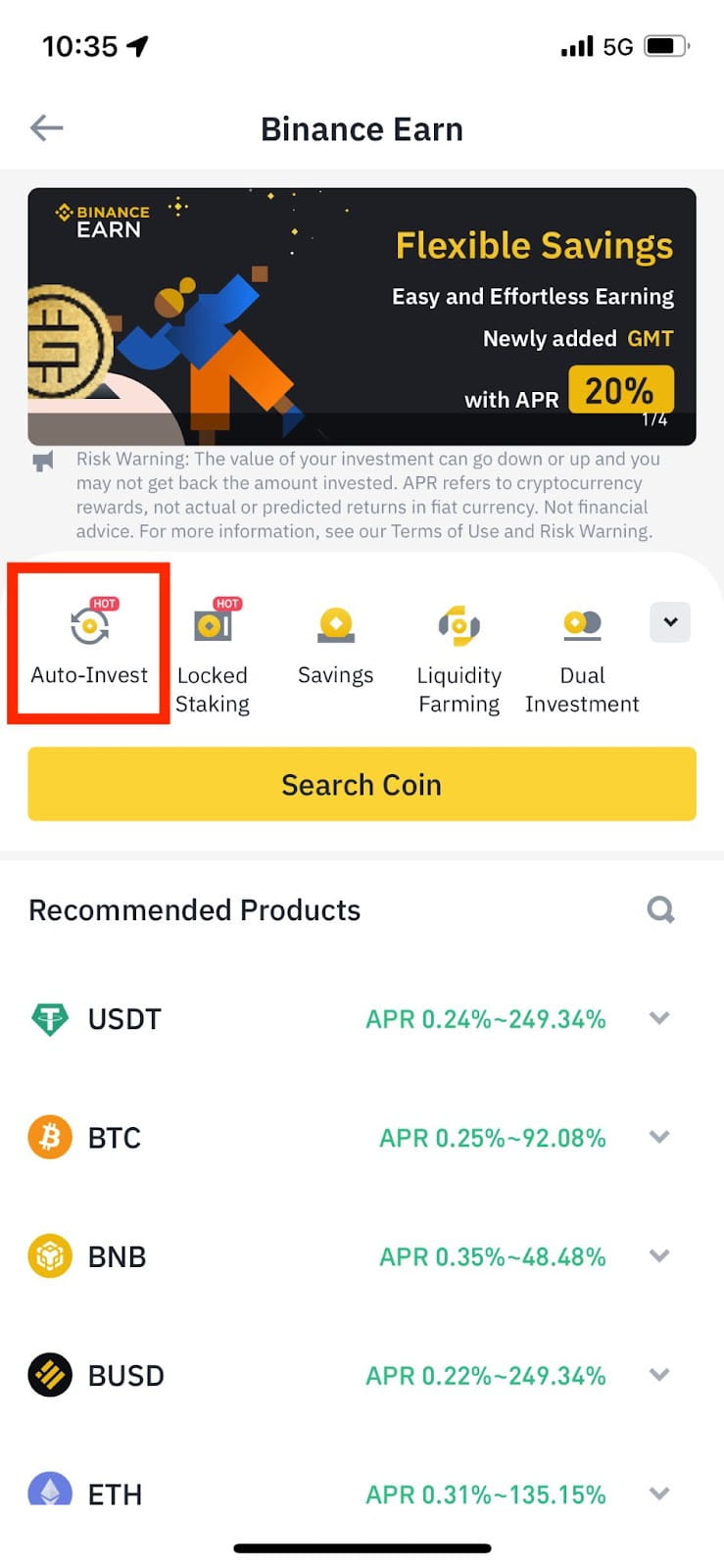
Task: Click the USDT coin icon
Action: click(49, 1019)
